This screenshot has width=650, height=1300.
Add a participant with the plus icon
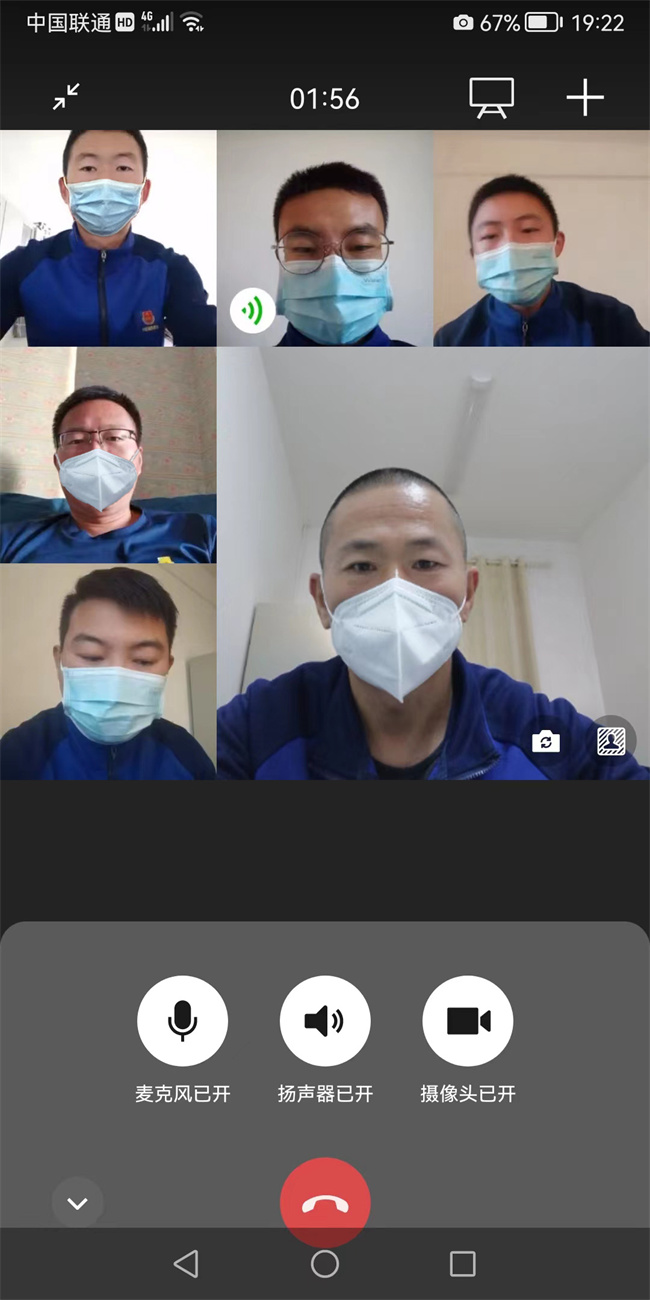tap(585, 98)
